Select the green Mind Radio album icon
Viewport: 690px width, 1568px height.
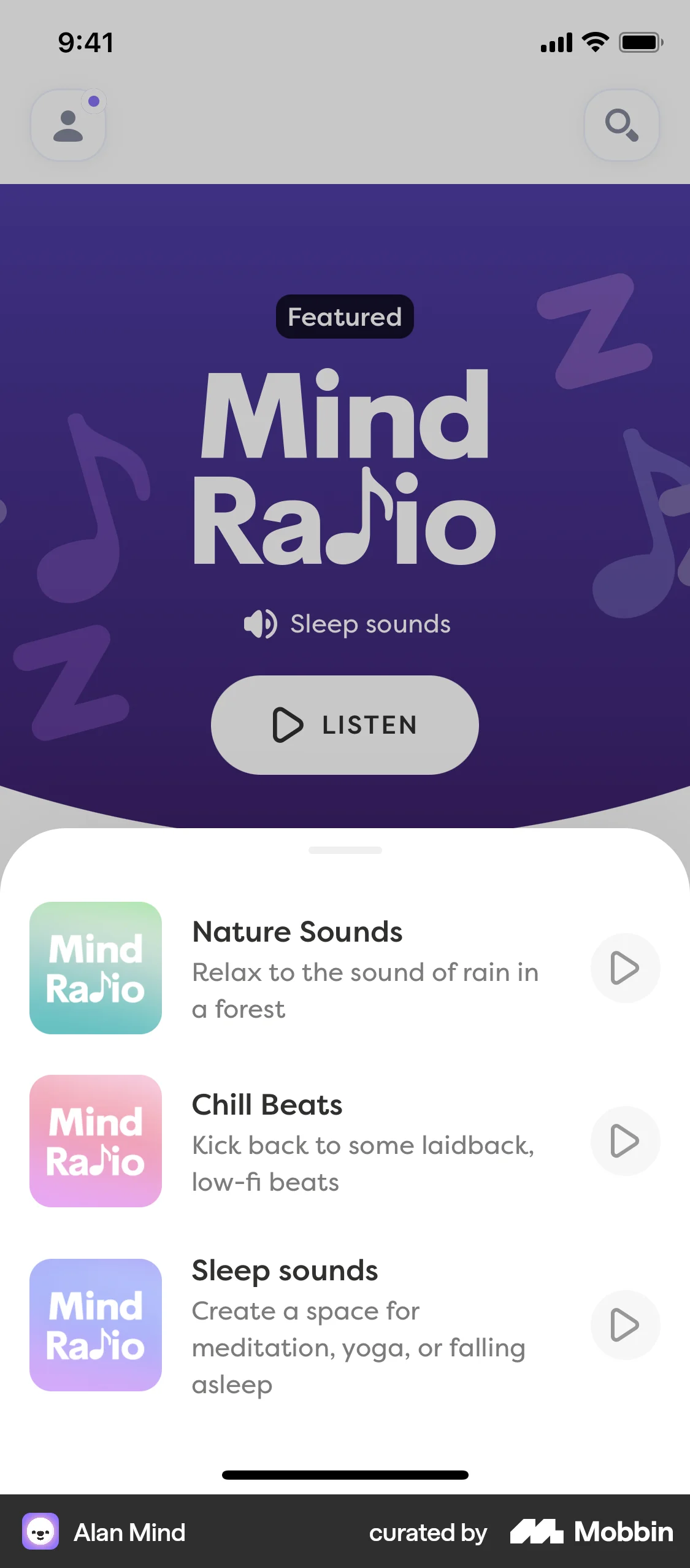pos(95,968)
